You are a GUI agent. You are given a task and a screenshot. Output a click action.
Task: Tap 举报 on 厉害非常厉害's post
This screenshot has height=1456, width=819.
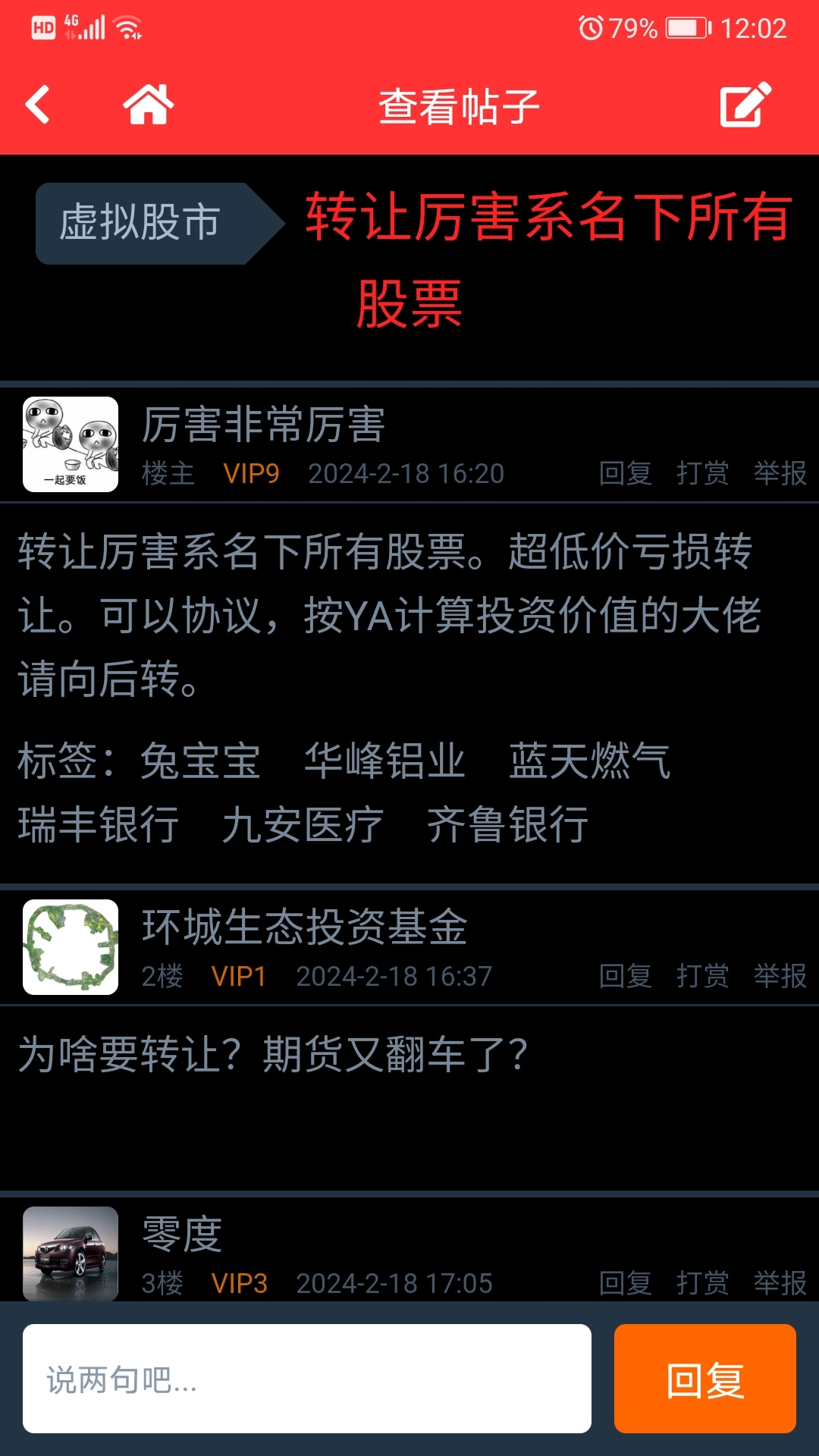coord(780,473)
